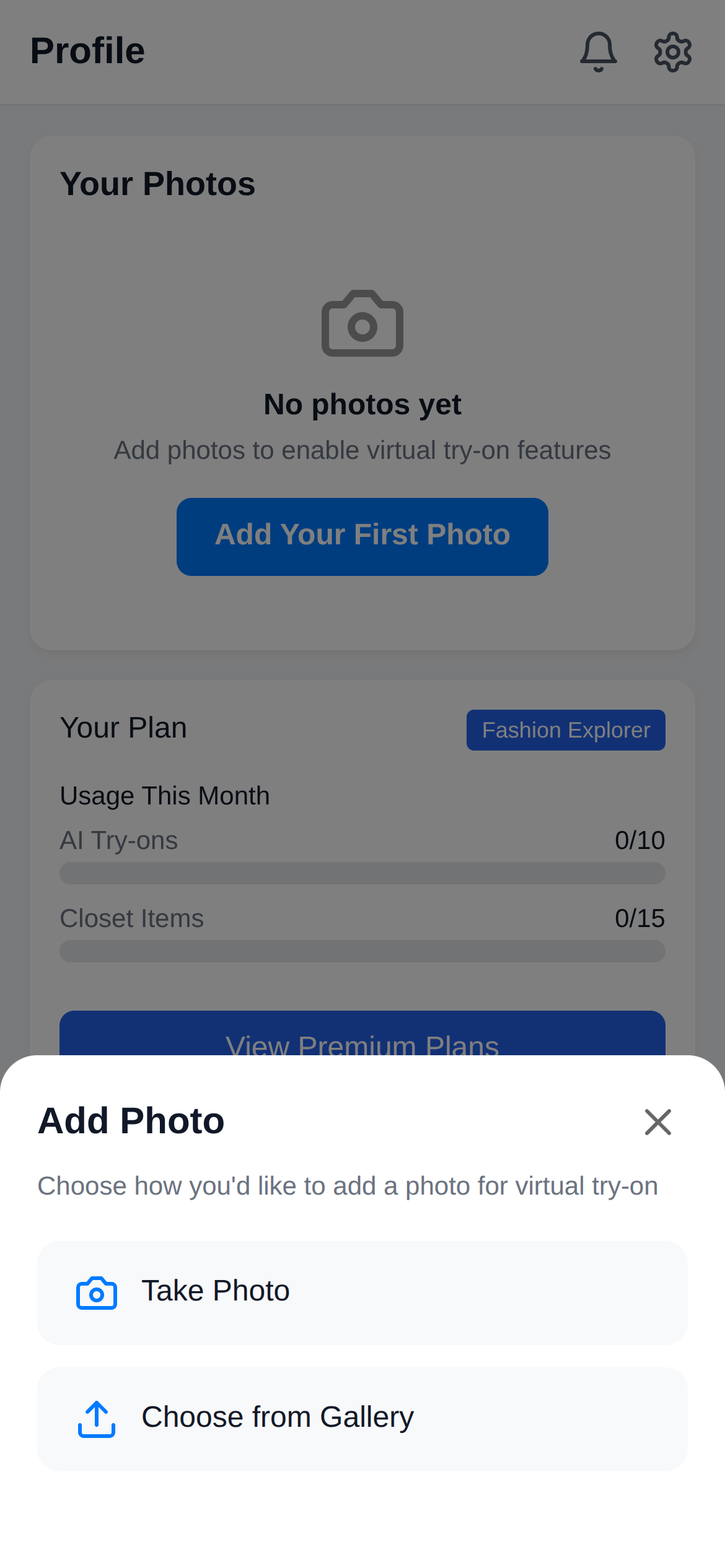Select the blue camera icon for Take Photo
This screenshot has width=725, height=1568.
[96, 1291]
